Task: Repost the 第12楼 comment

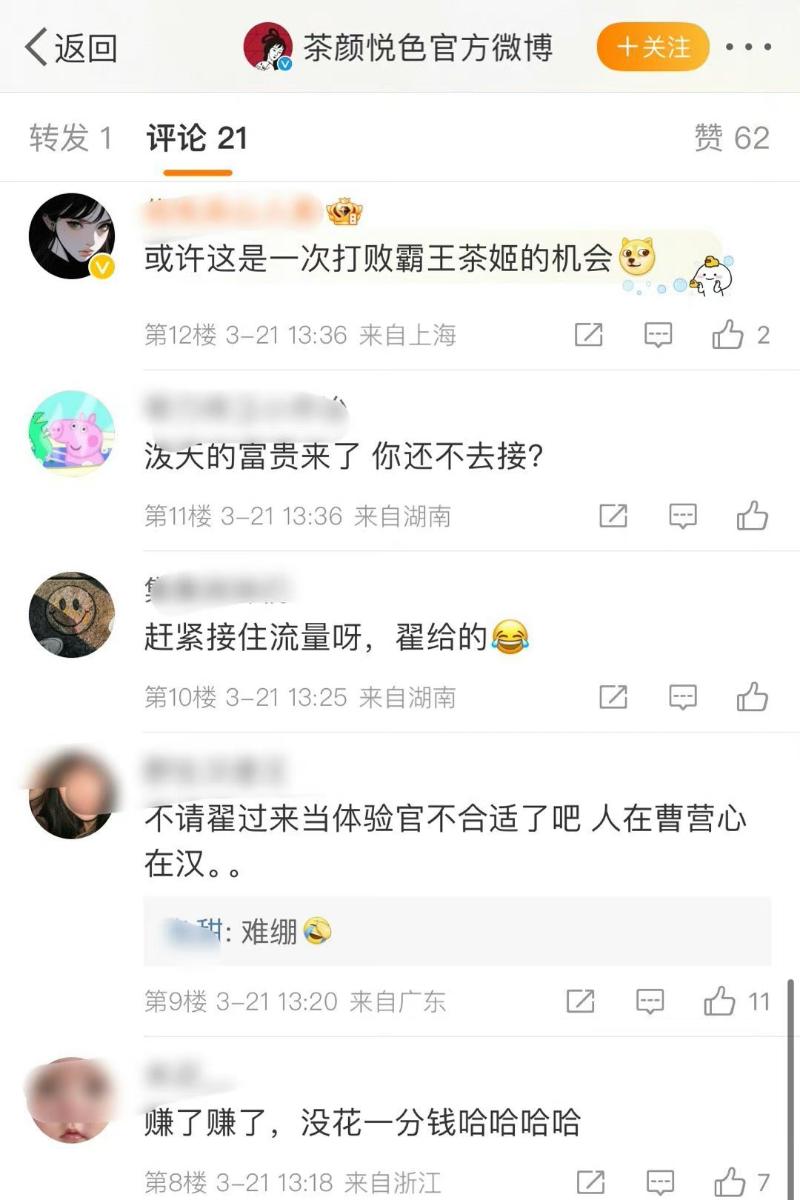Action: point(589,335)
